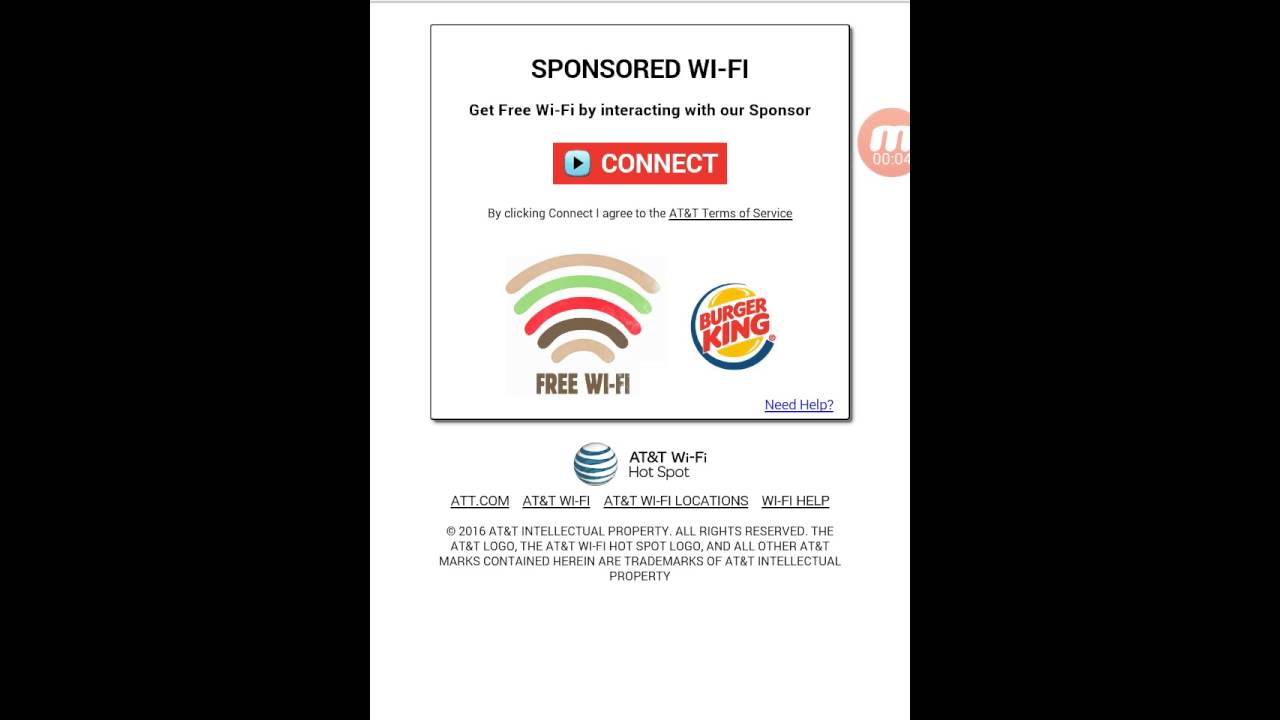
Task: Open the AT&T Terms of Service link
Action: click(730, 213)
